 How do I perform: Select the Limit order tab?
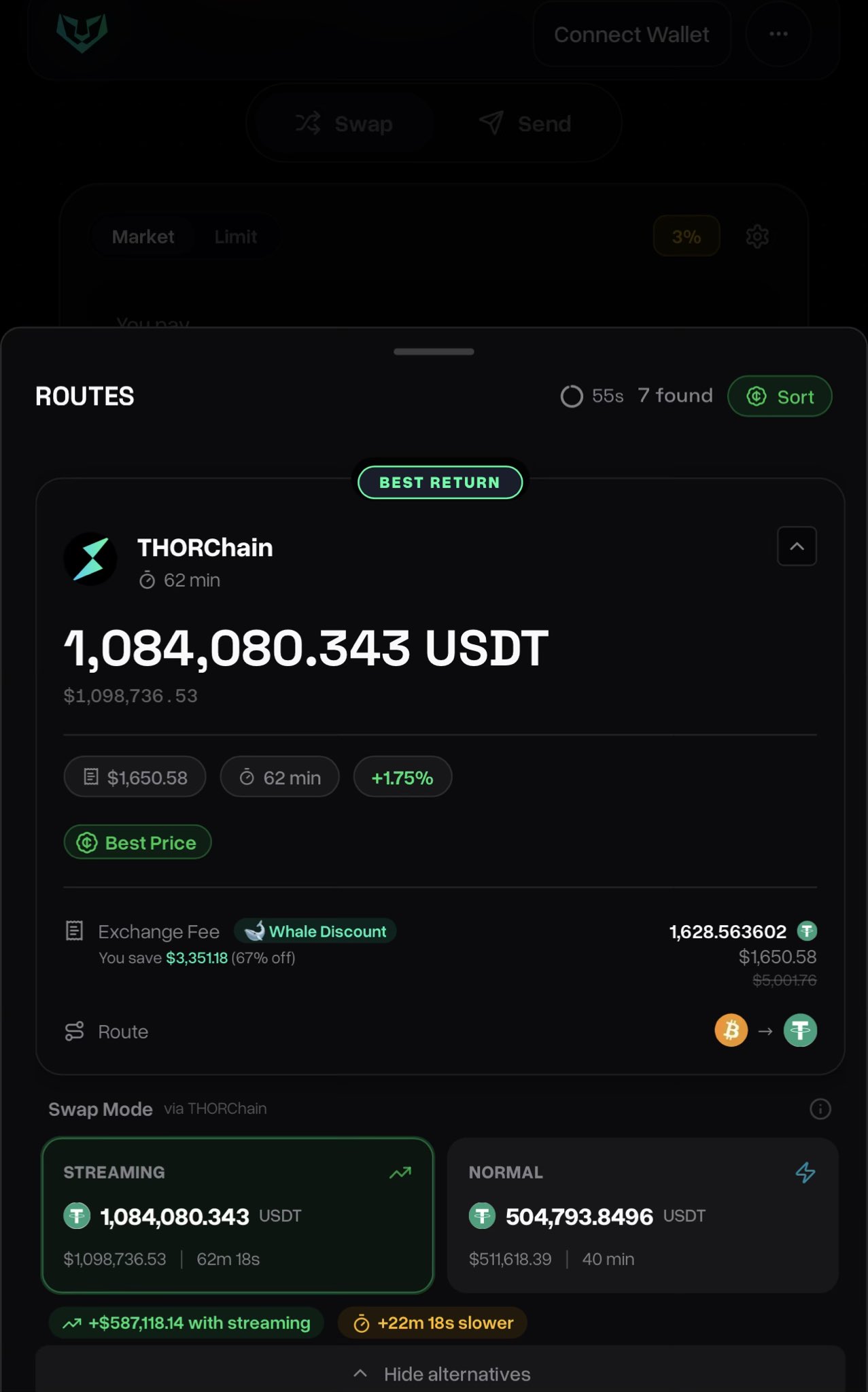click(235, 237)
